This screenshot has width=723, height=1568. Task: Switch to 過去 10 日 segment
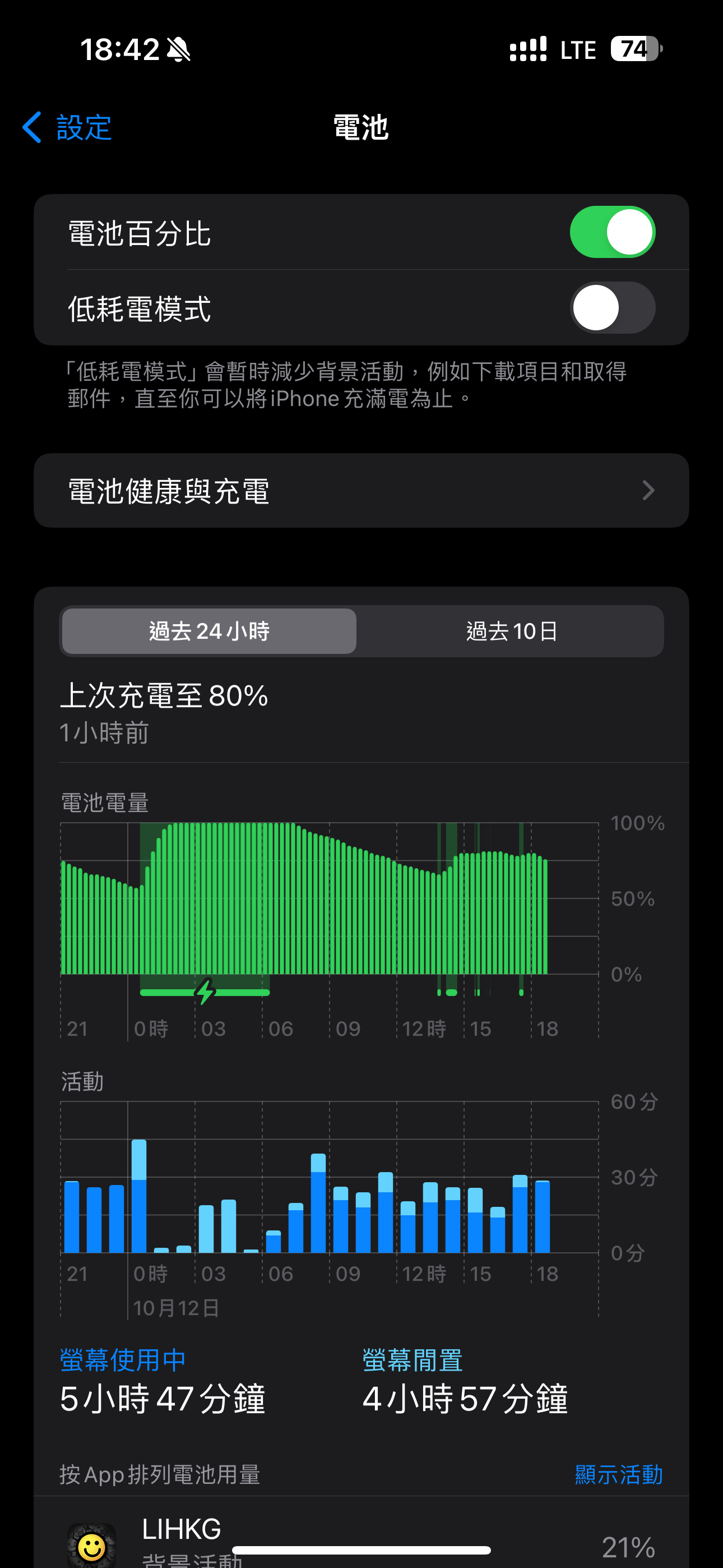pyautogui.click(x=511, y=631)
